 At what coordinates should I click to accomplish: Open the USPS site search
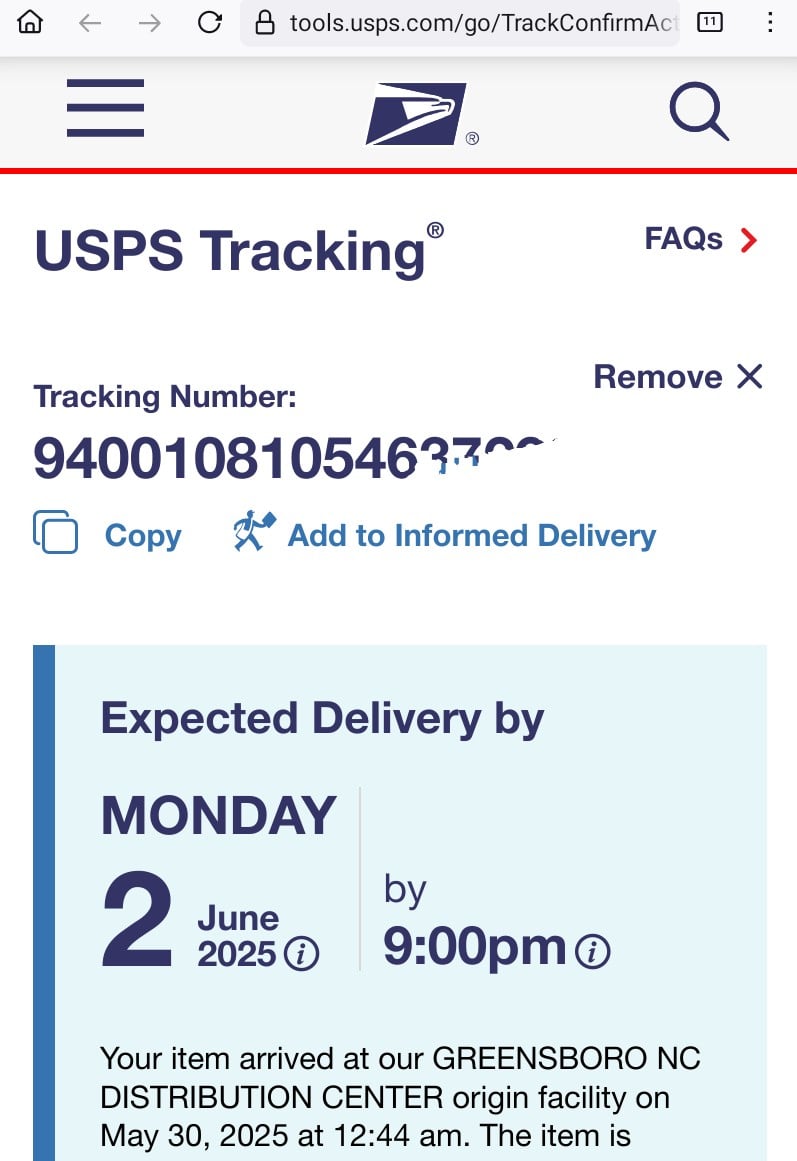[698, 110]
